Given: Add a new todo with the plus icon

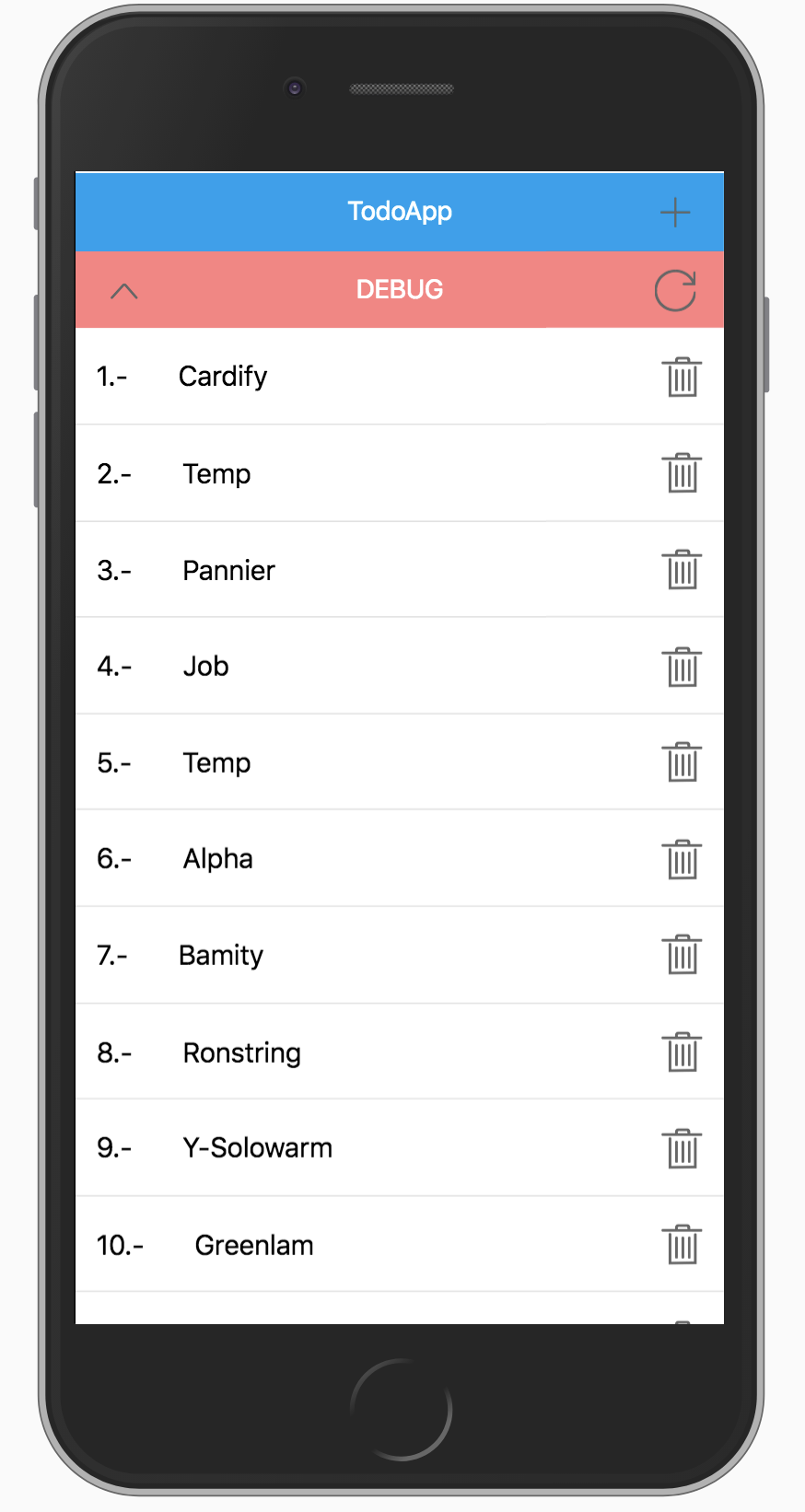Looking at the screenshot, I should pos(675,212).
